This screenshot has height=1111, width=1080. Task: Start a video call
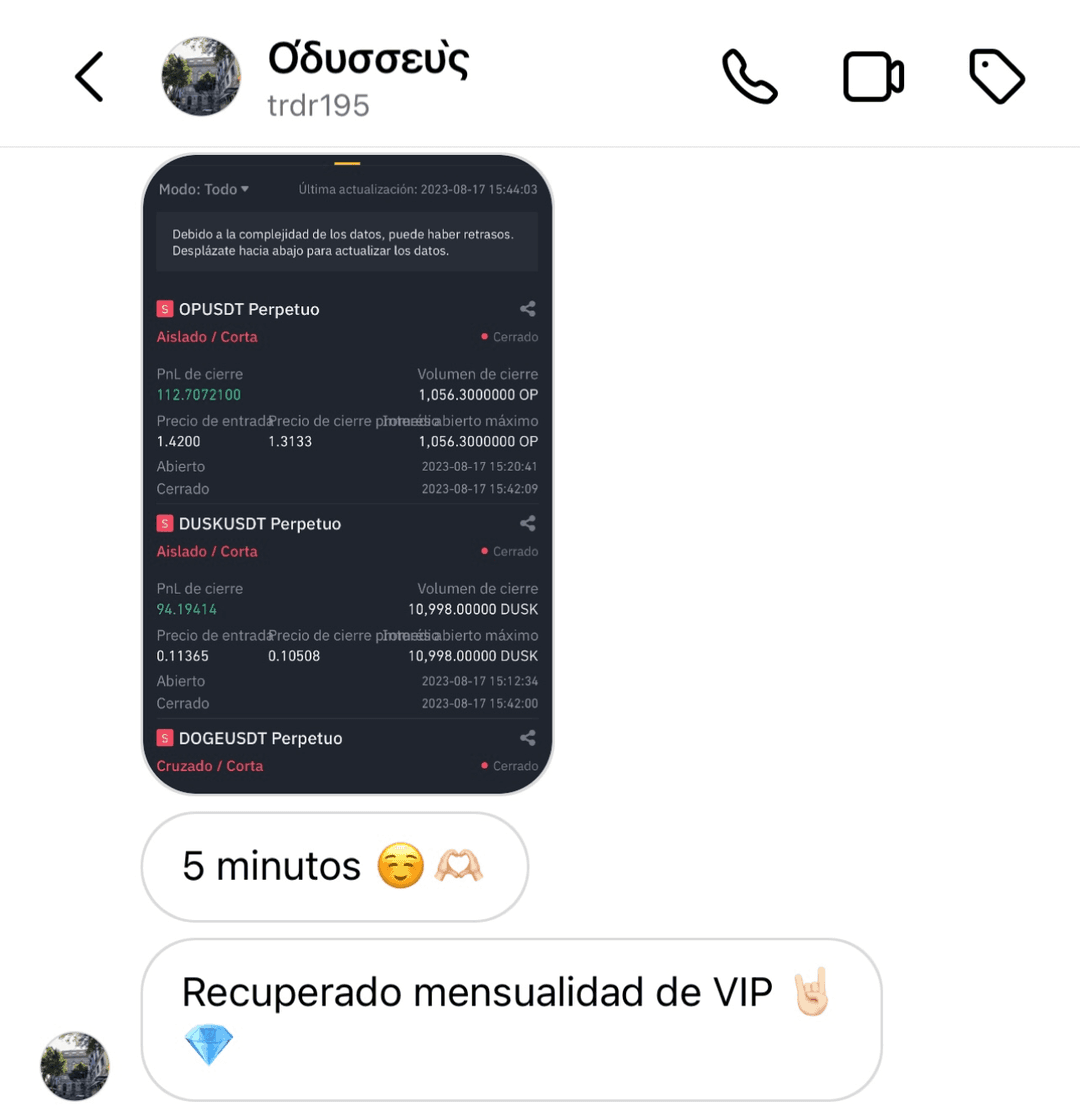point(873,77)
